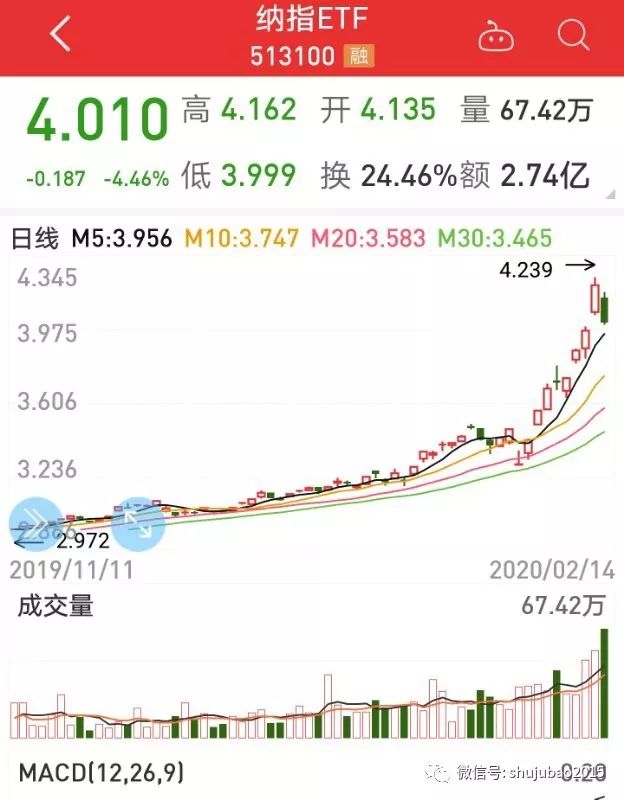Go back using the top-left arrow

click(x=61, y=35)
